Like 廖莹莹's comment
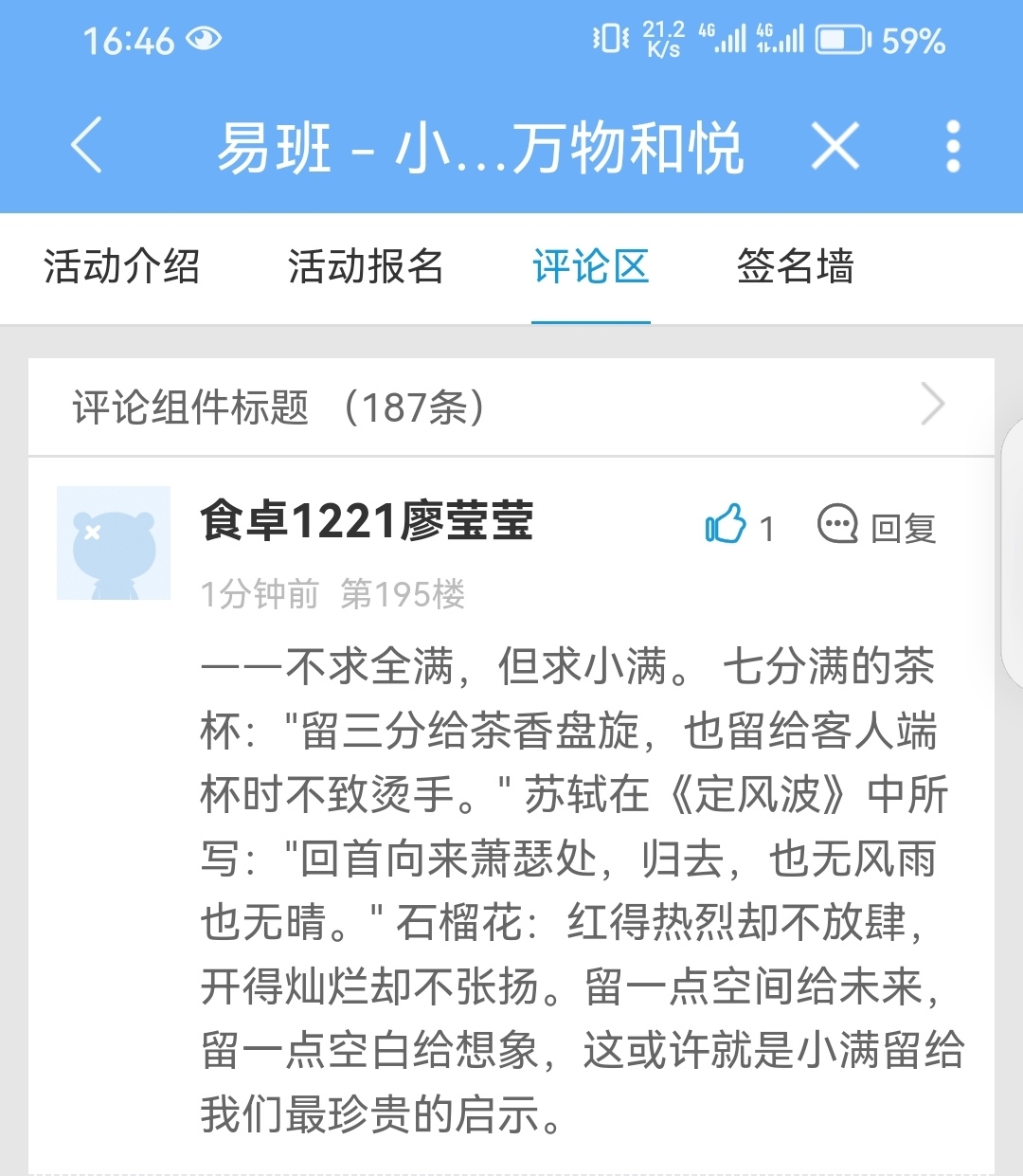Image resolution: width=1023 pixels, height=1176 pixels. pyautogui.click(x=740, y=525)
